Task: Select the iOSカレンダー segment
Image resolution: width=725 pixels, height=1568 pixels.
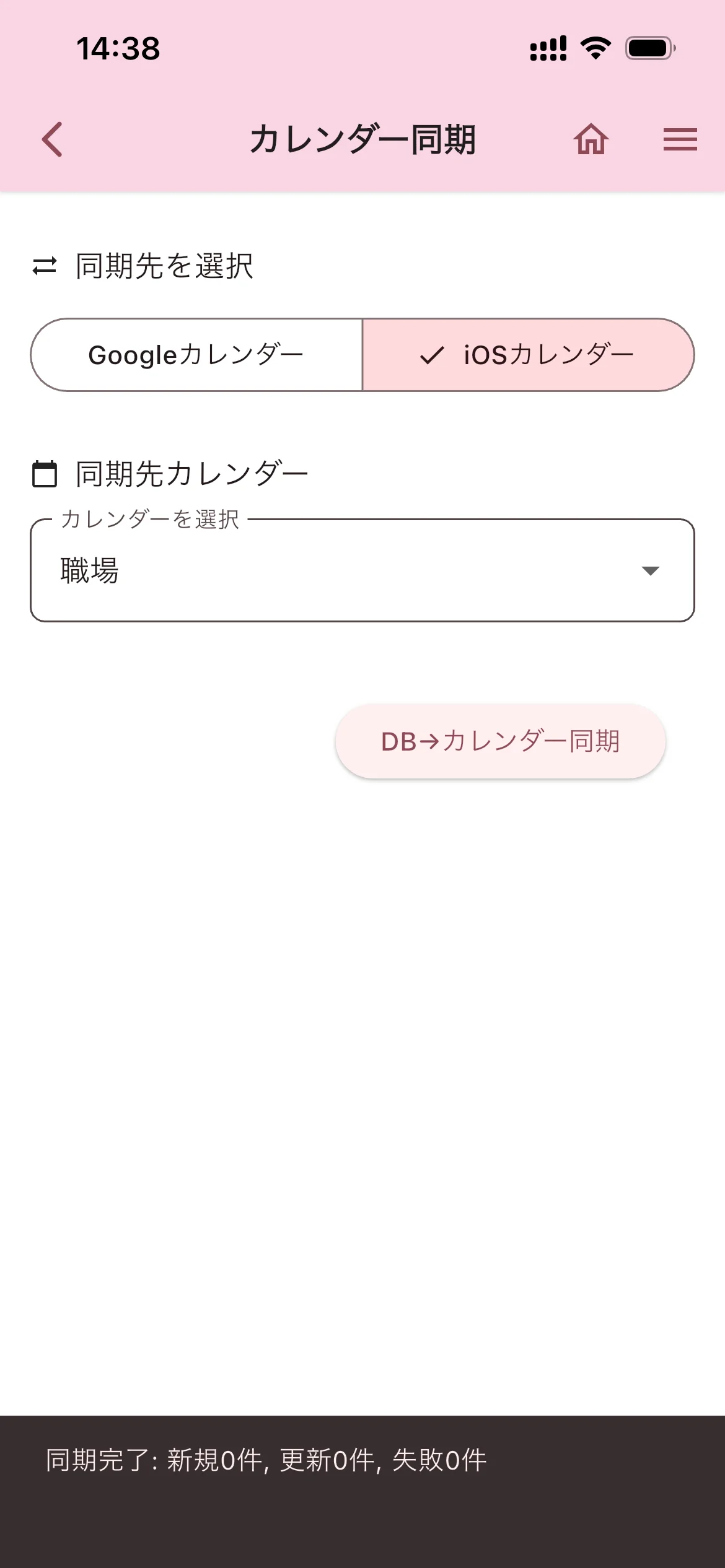Action: click(x=528, y=355)
